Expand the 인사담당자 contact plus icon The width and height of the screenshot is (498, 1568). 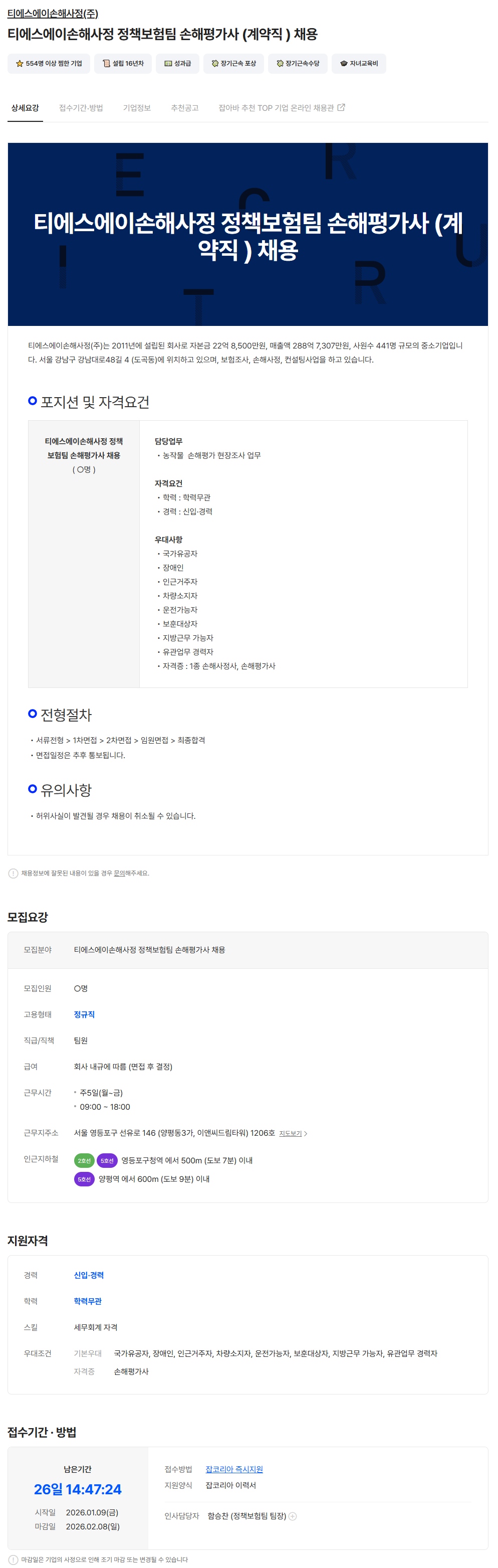pyautogui.click(x=293, y=1516)
